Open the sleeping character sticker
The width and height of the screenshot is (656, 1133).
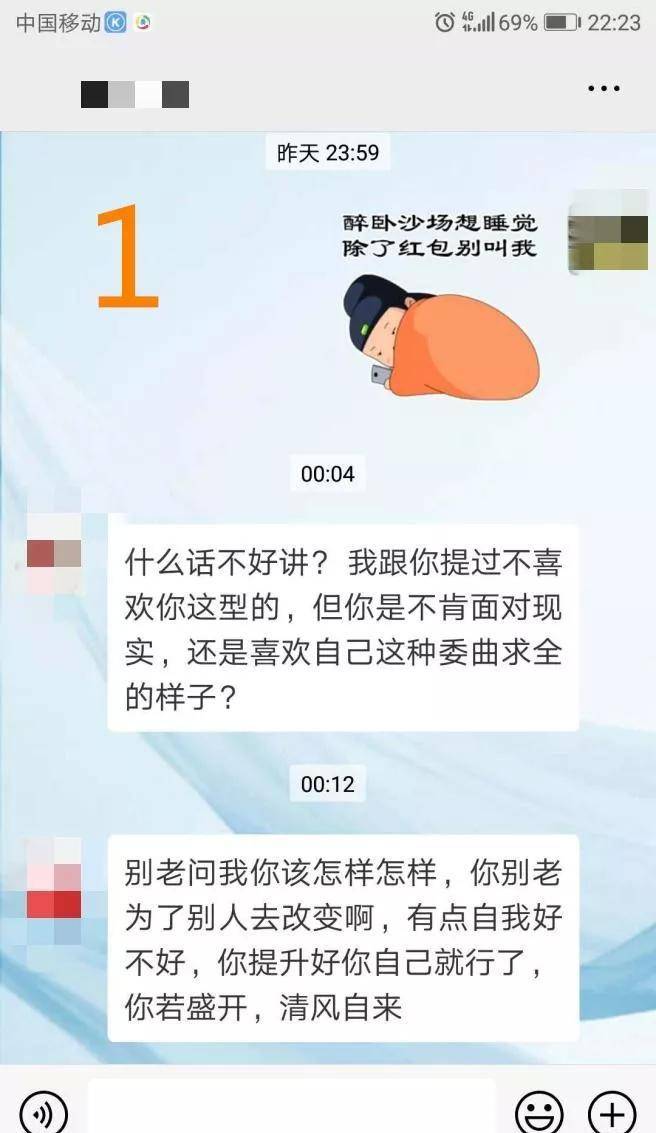pos(440,302)
